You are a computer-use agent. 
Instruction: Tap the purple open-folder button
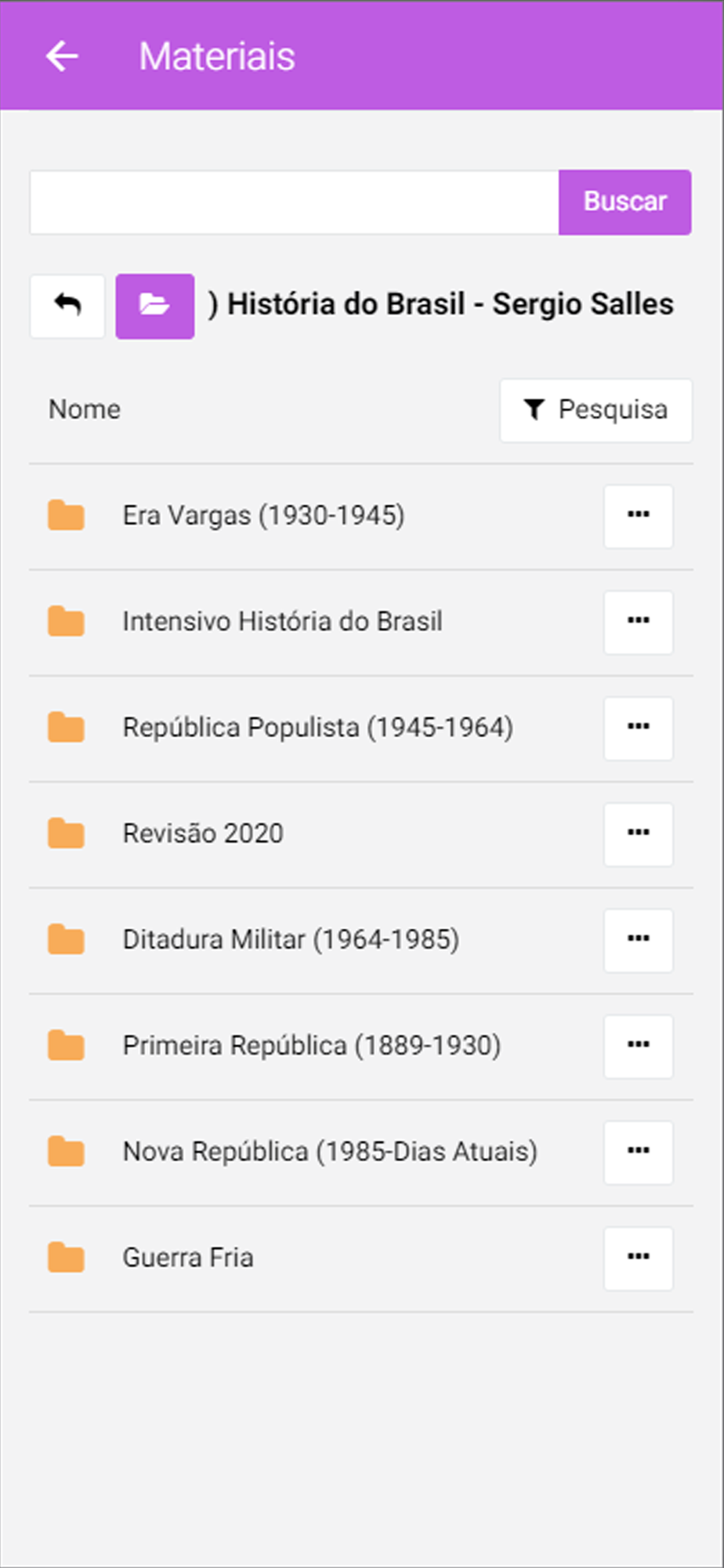tap(155, 307)
